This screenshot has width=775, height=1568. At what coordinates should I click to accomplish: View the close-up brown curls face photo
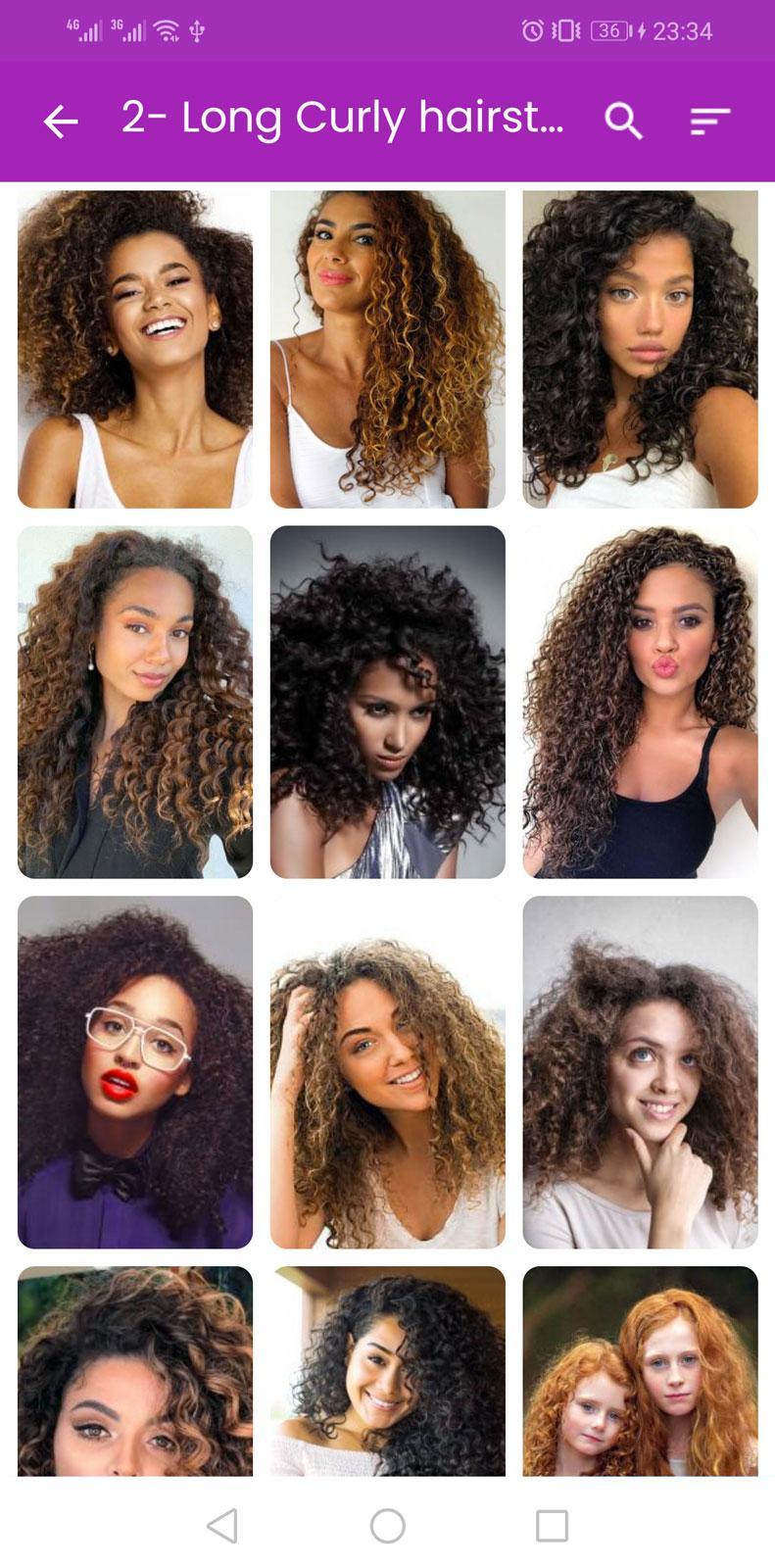135,1371
